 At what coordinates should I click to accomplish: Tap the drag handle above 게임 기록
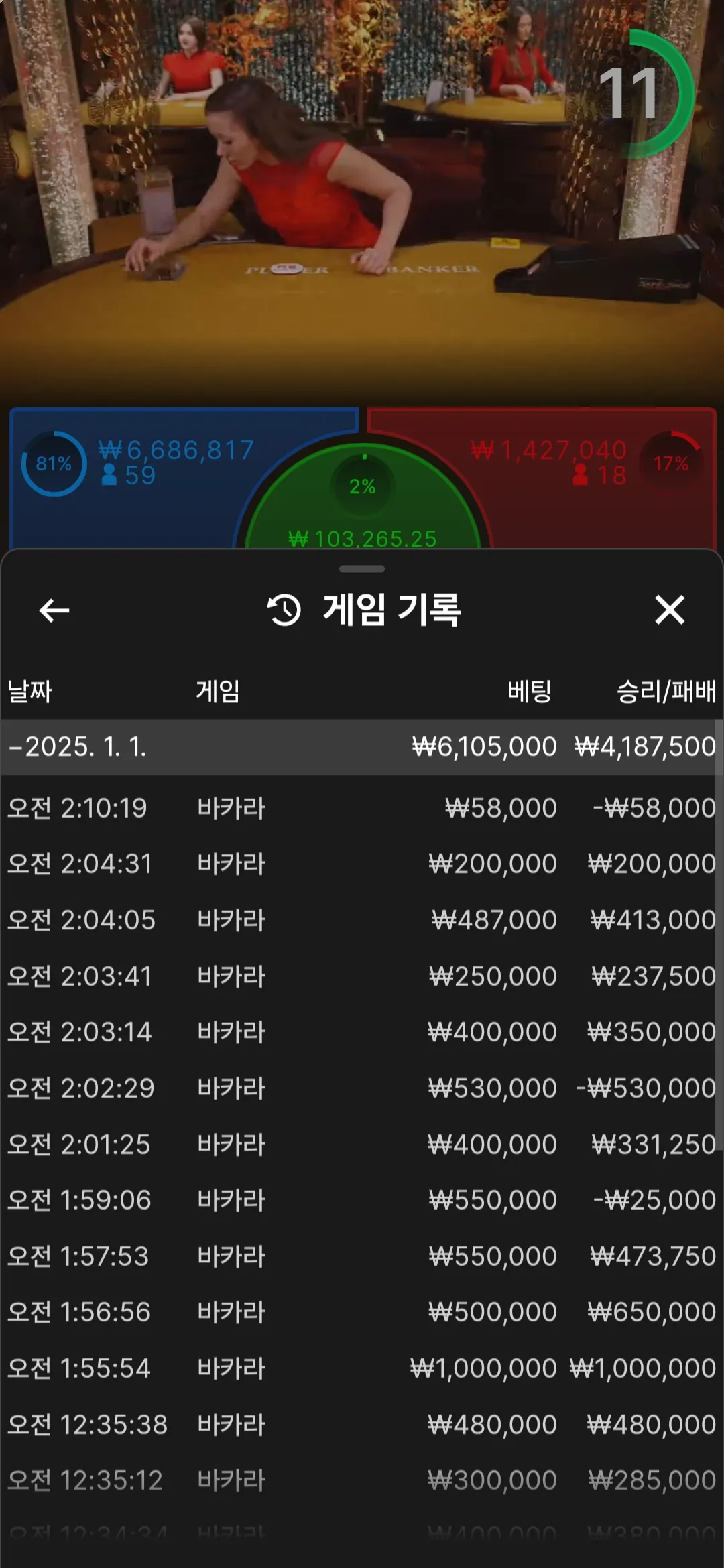click(362, 569)
